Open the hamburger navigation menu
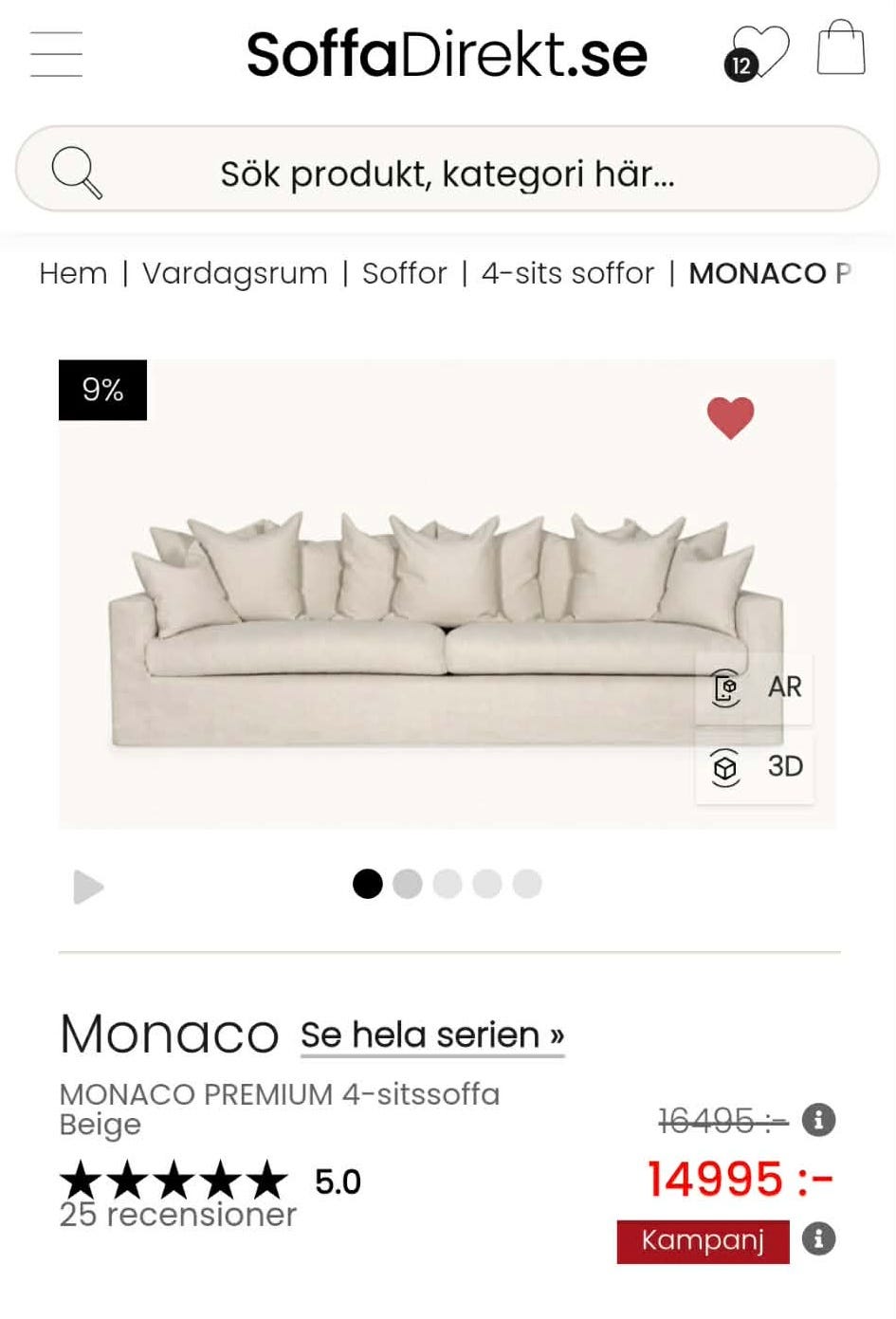Image resolution: width=896 pixels, height=1319 pixels. [x=55, y=54]
